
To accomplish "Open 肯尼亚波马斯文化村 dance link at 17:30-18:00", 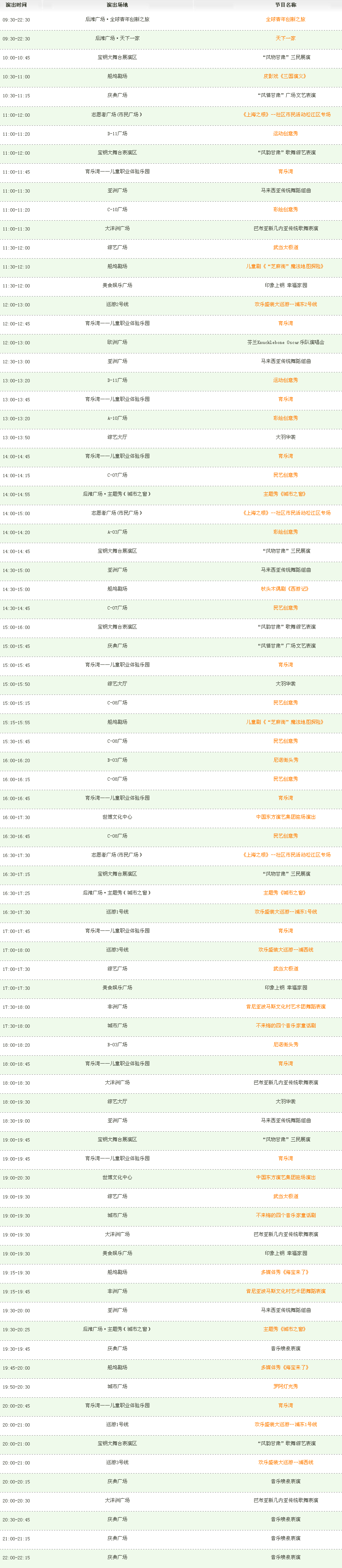I will coord(285,1007).
